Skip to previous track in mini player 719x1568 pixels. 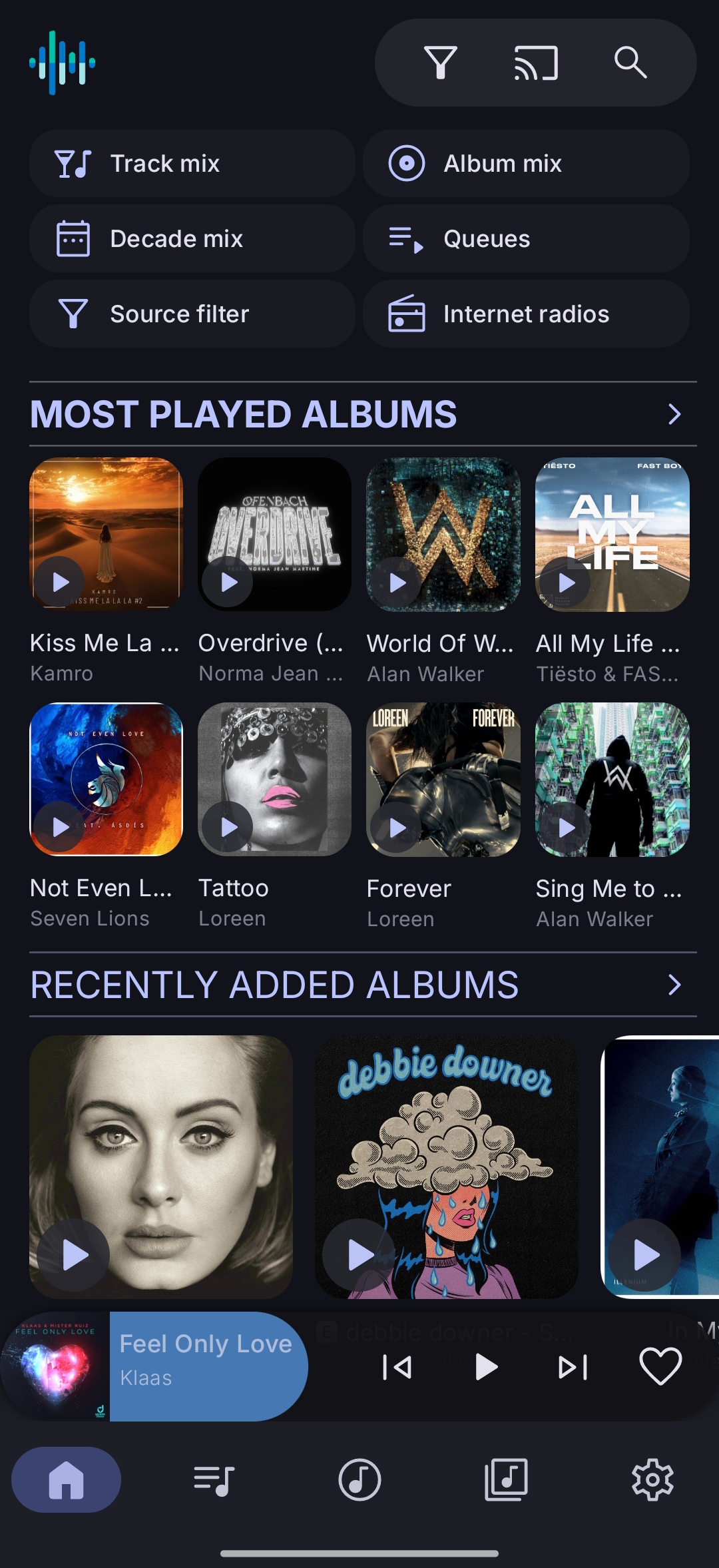point(397,1368)
